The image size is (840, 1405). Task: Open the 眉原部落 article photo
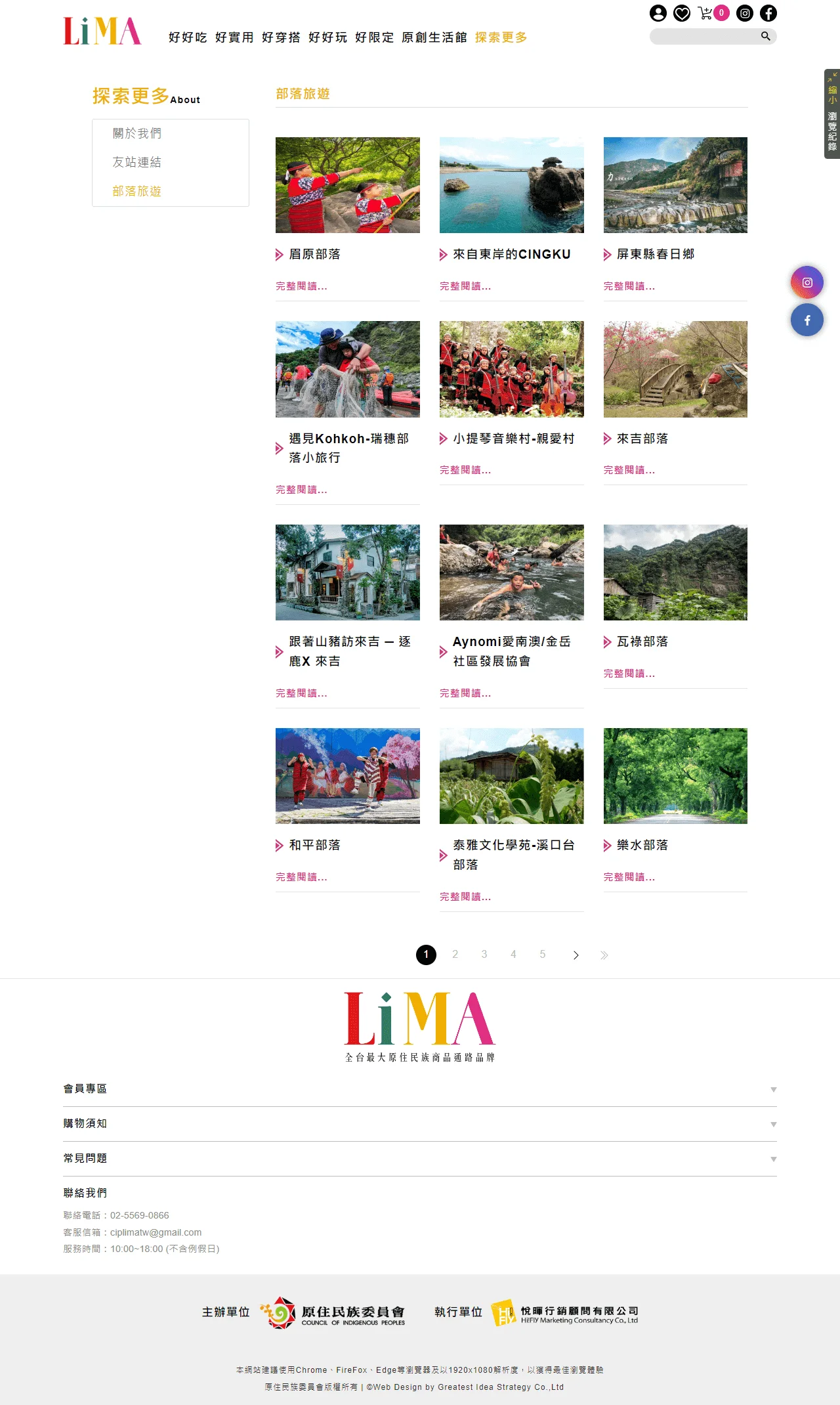point(347,185)
